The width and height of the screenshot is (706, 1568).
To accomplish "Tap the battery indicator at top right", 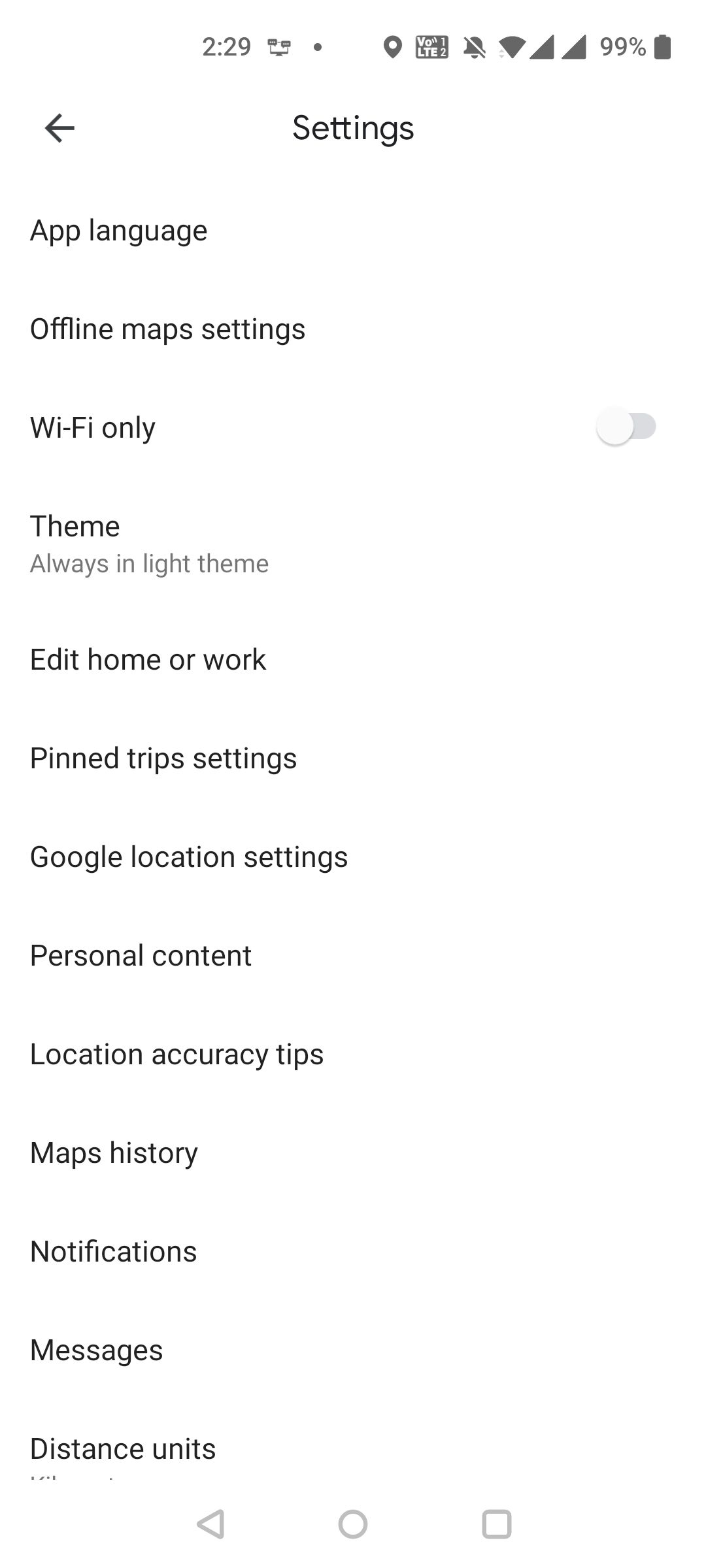I will 664,46.
